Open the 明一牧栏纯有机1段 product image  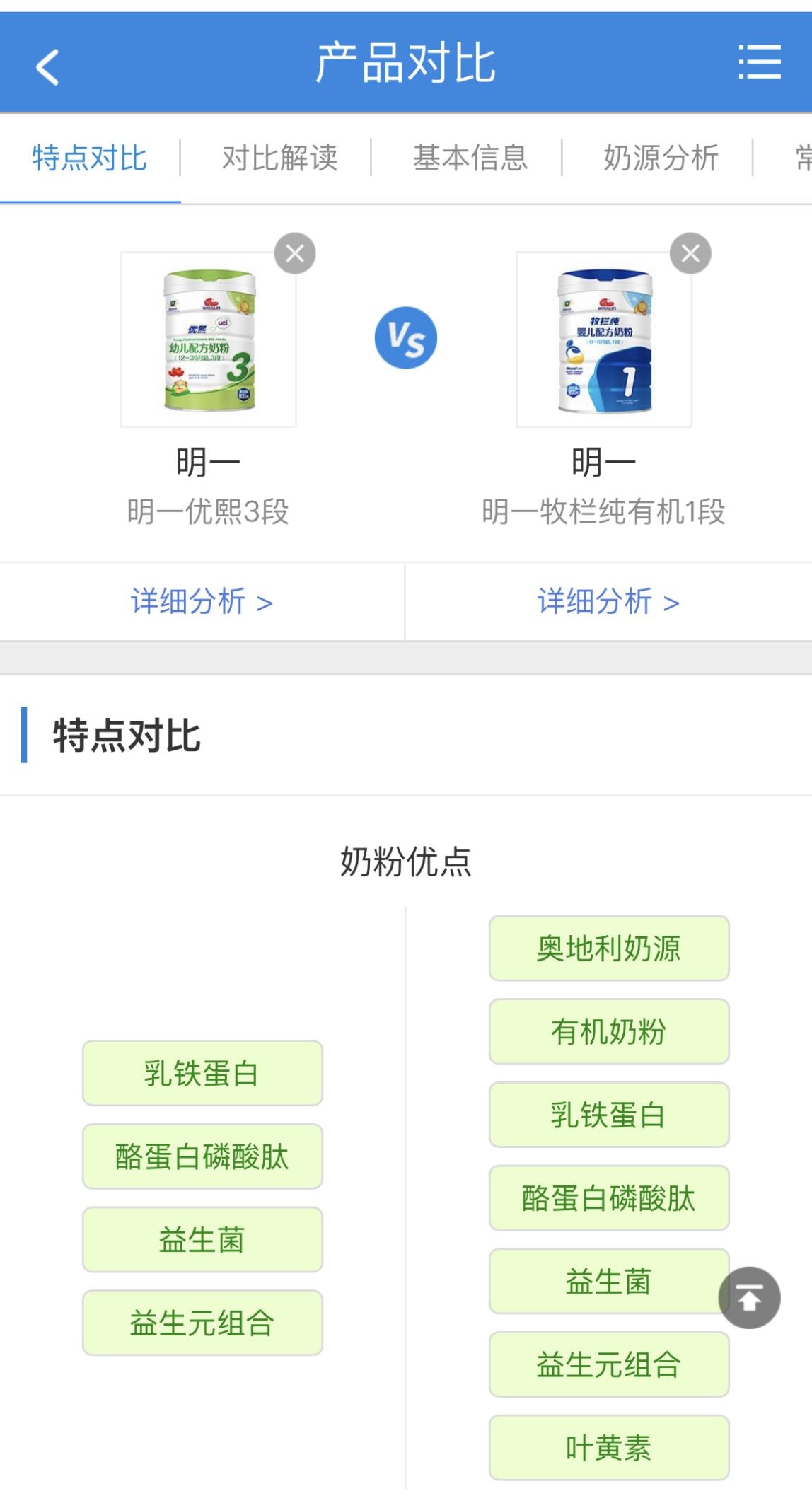click(603, 340)
